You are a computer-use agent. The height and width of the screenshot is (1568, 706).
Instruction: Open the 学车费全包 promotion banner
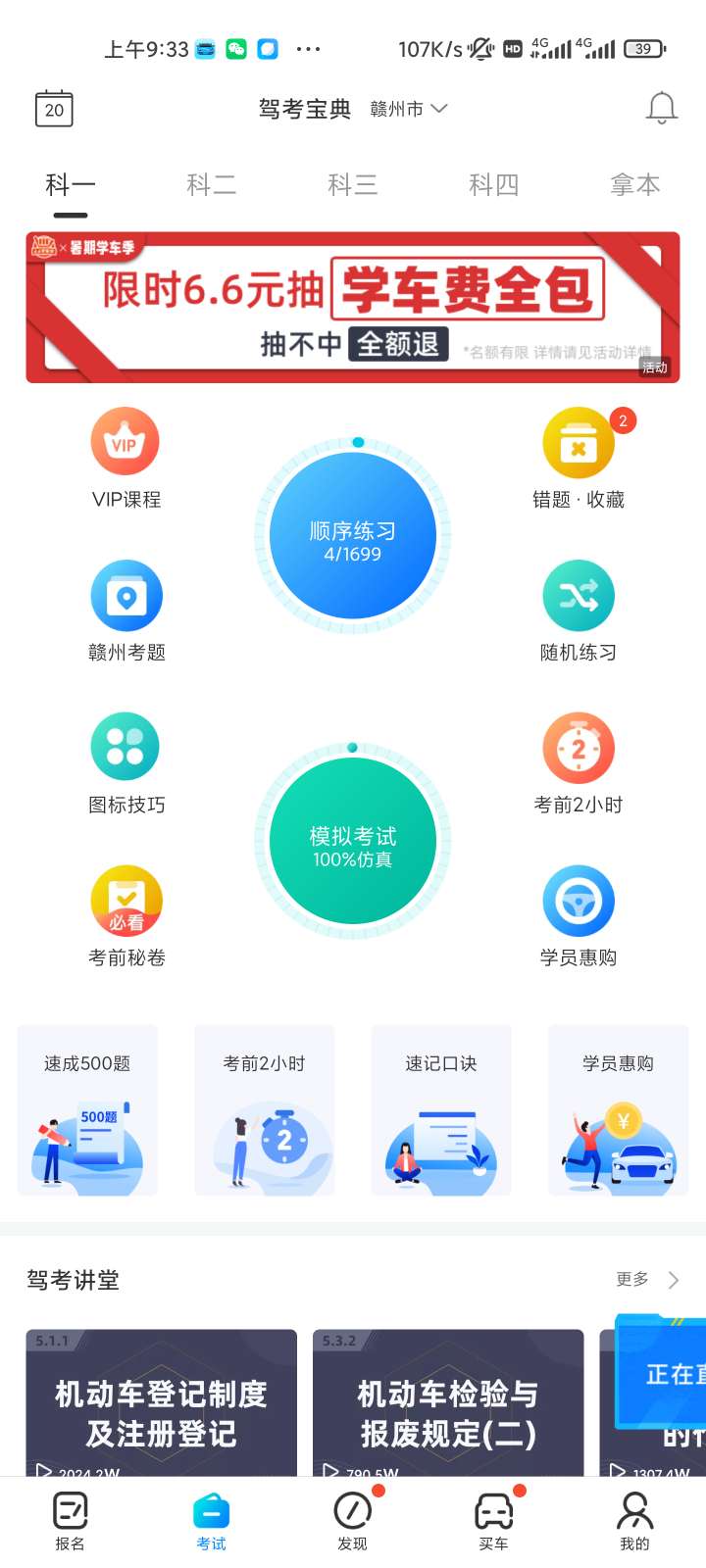[x=353, y=307]
